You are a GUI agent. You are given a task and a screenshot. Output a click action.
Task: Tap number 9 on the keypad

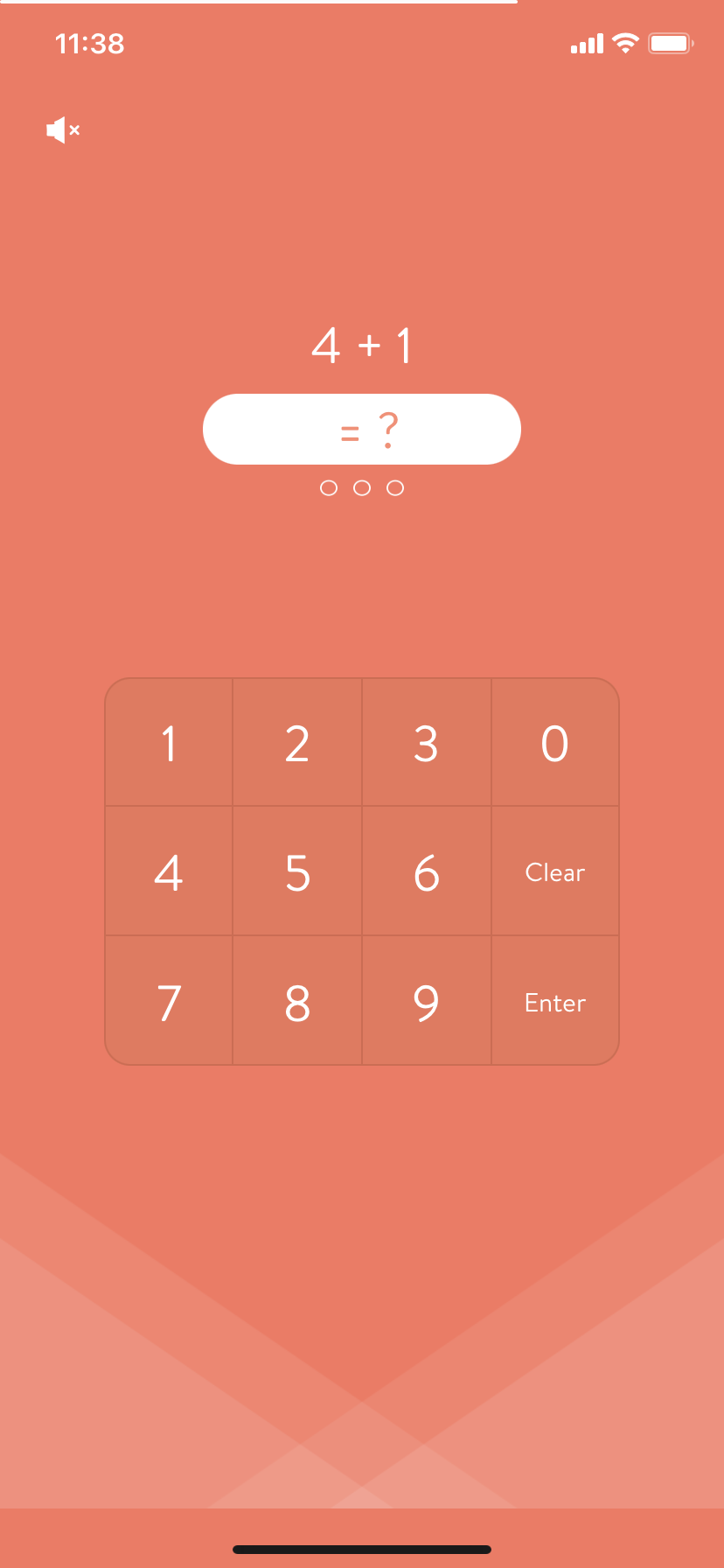(427, 1001)
